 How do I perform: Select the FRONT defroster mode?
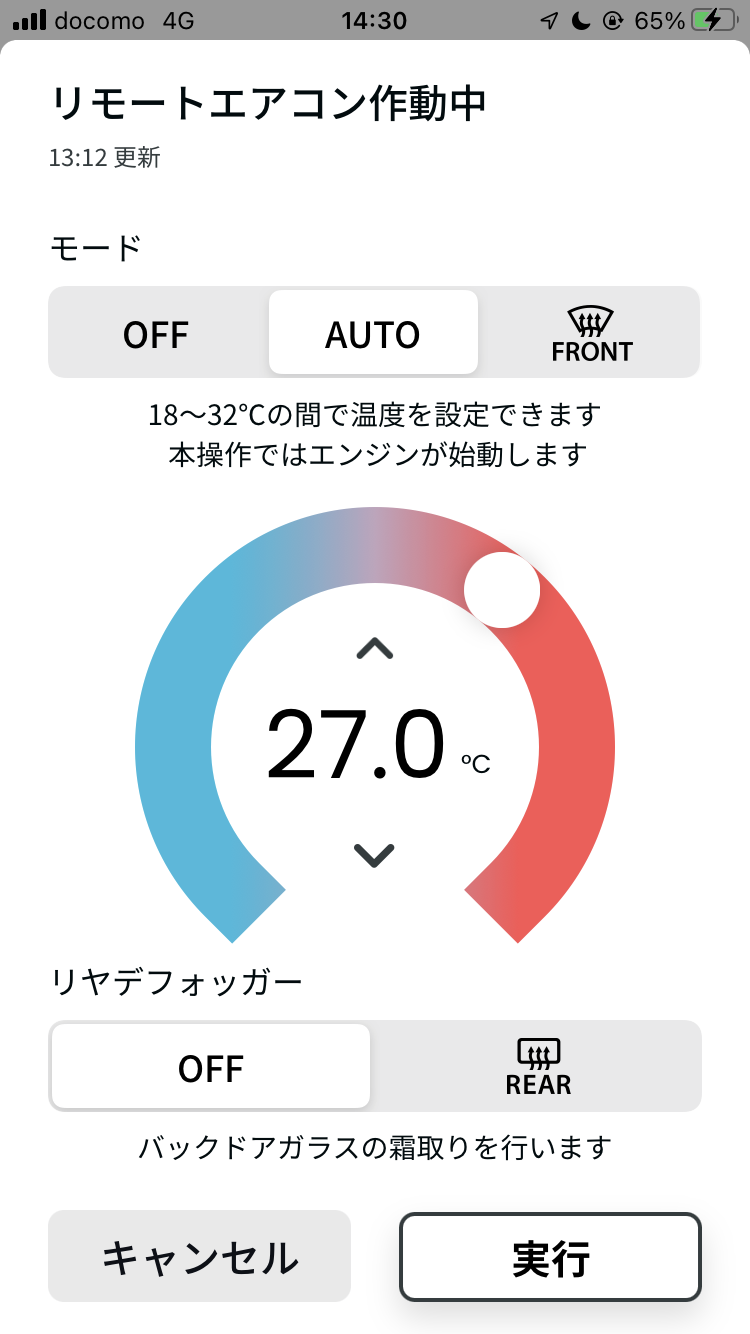[x=592, y=333]
